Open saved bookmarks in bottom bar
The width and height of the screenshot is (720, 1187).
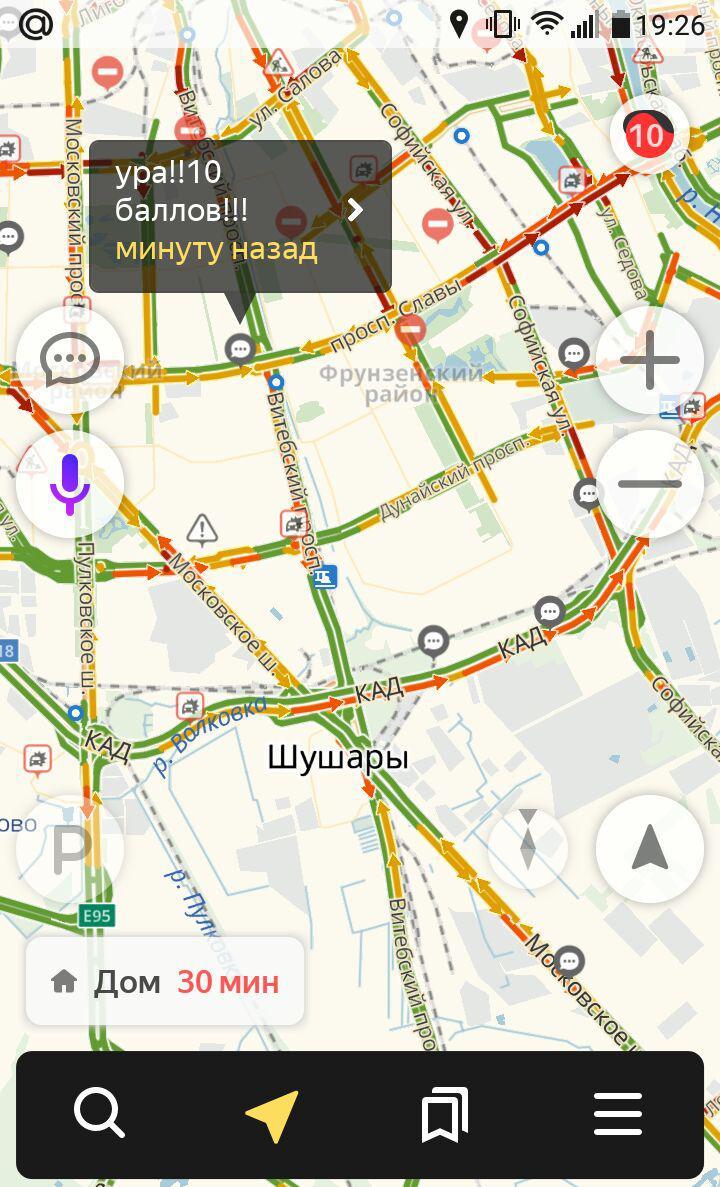[x=445, y=1115]
